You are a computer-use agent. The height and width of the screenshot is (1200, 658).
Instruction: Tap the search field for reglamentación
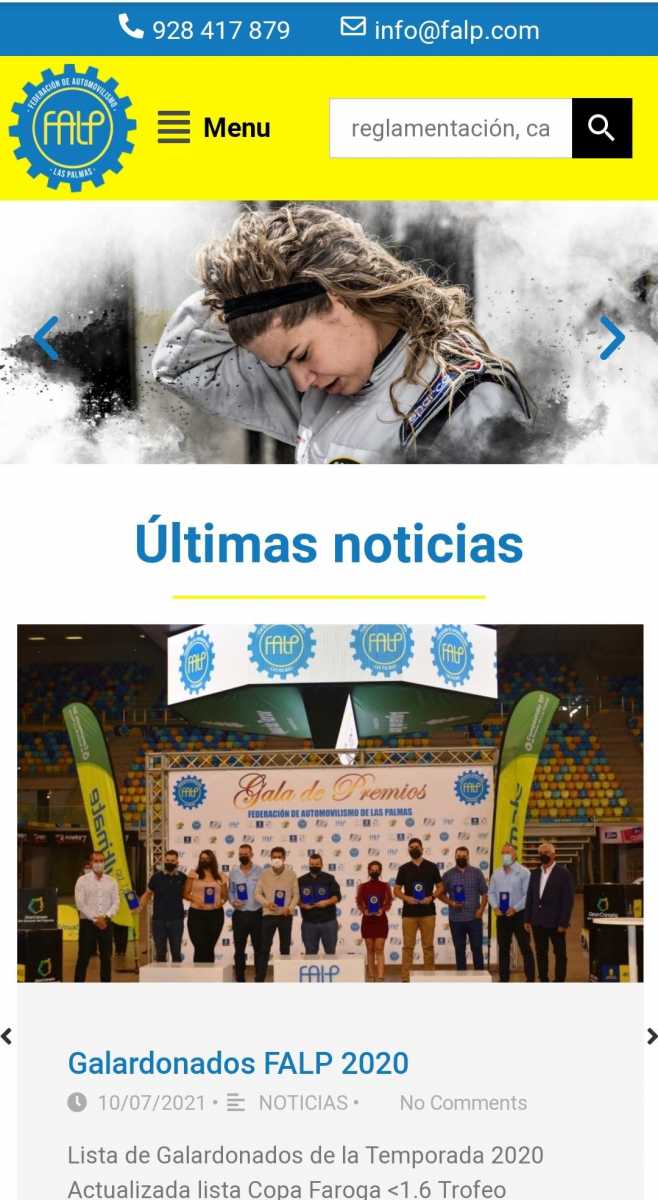(x=450, y=128)
